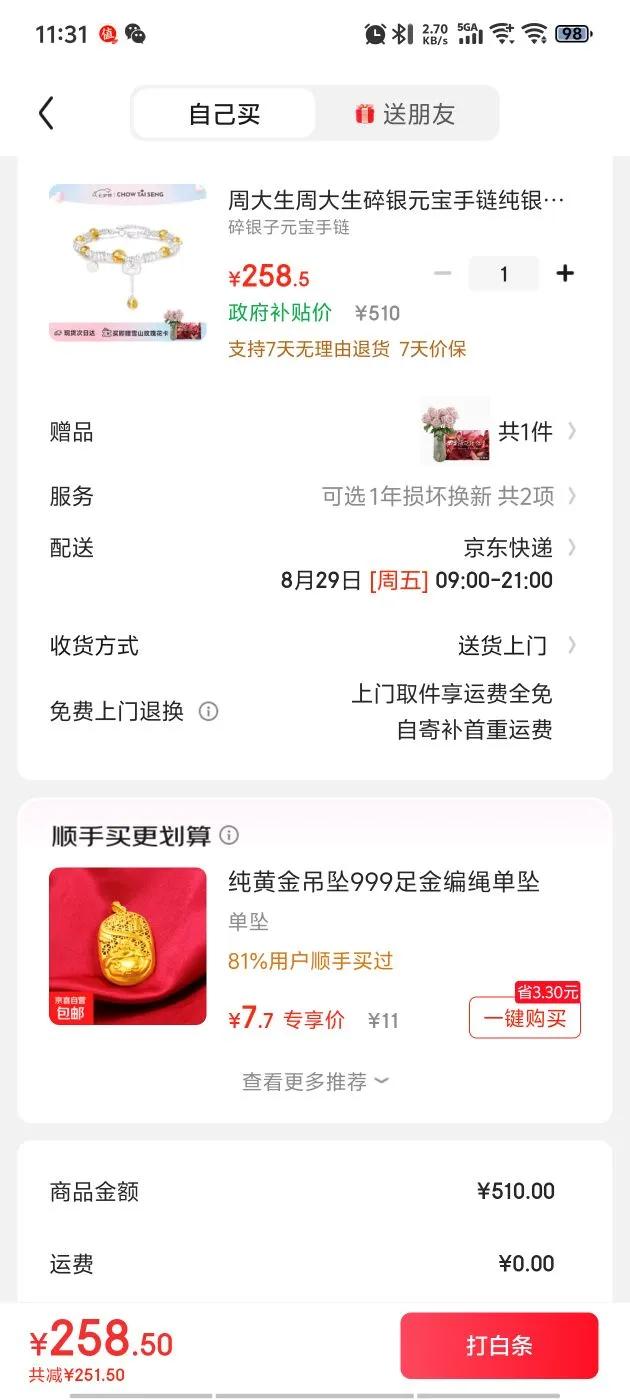Open the gold pendant product image
Viewport: 630px width, 1400px height.
[x=128, y=946]
